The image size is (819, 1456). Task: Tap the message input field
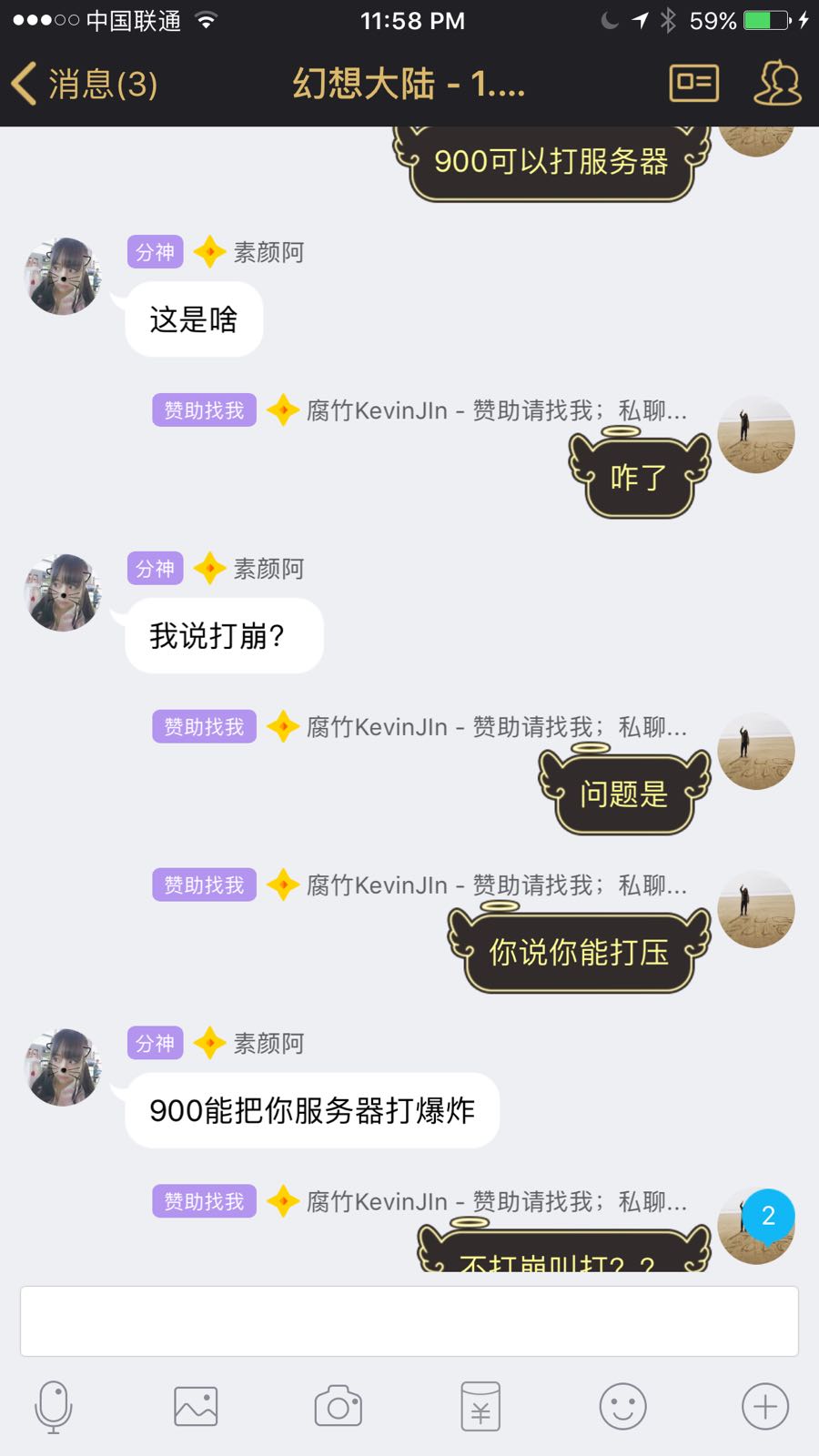point(409,1321)
